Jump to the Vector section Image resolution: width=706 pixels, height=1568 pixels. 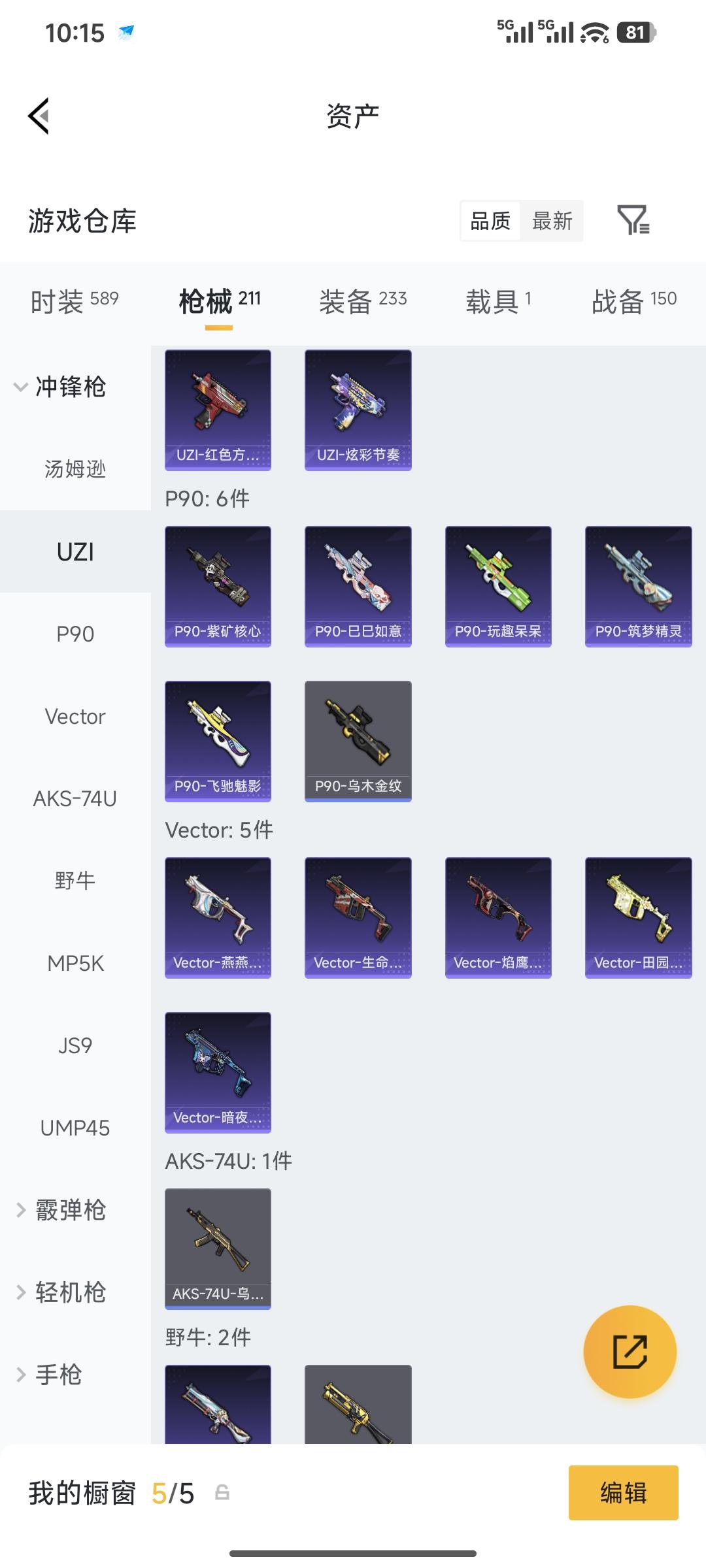click(x=75, y=717)
